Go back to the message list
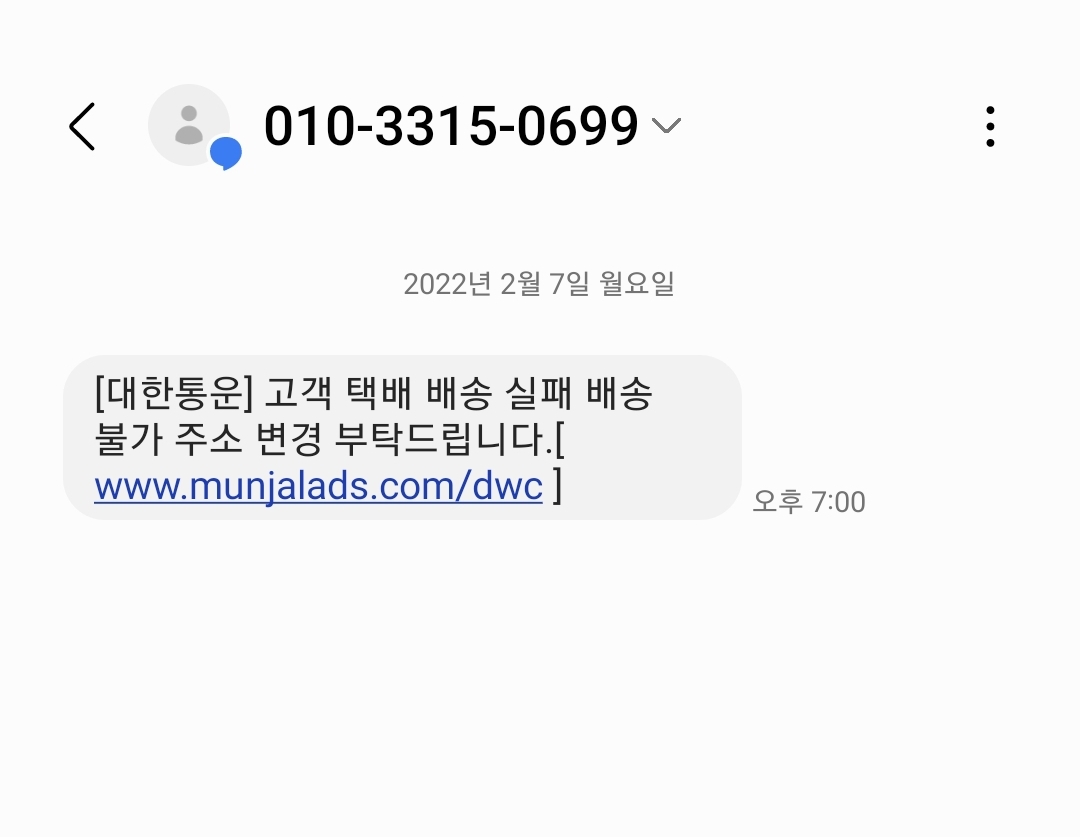This screenshot has height=837, width=1080. [82, 127]
